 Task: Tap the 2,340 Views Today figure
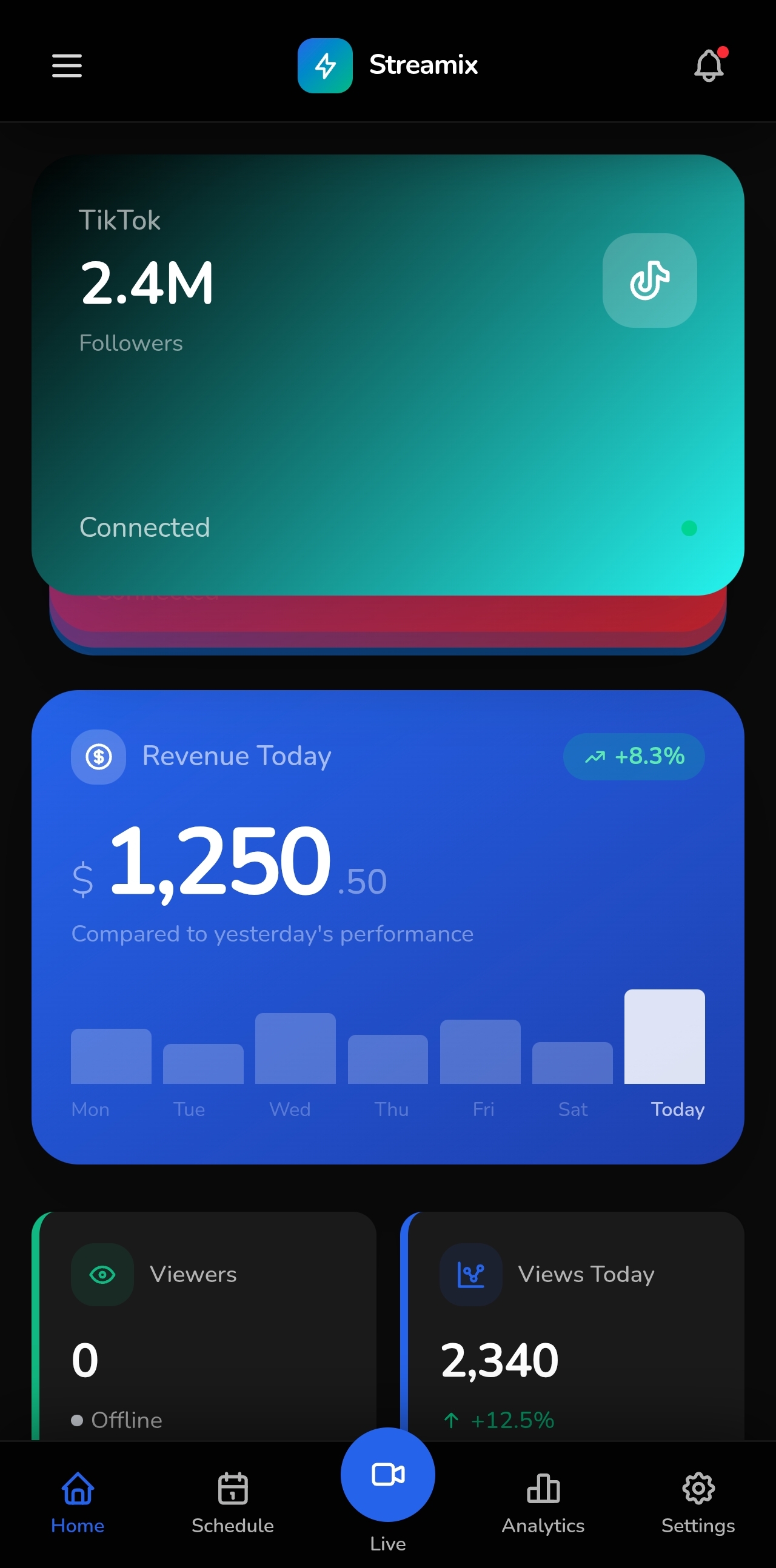click(500, 1360)
